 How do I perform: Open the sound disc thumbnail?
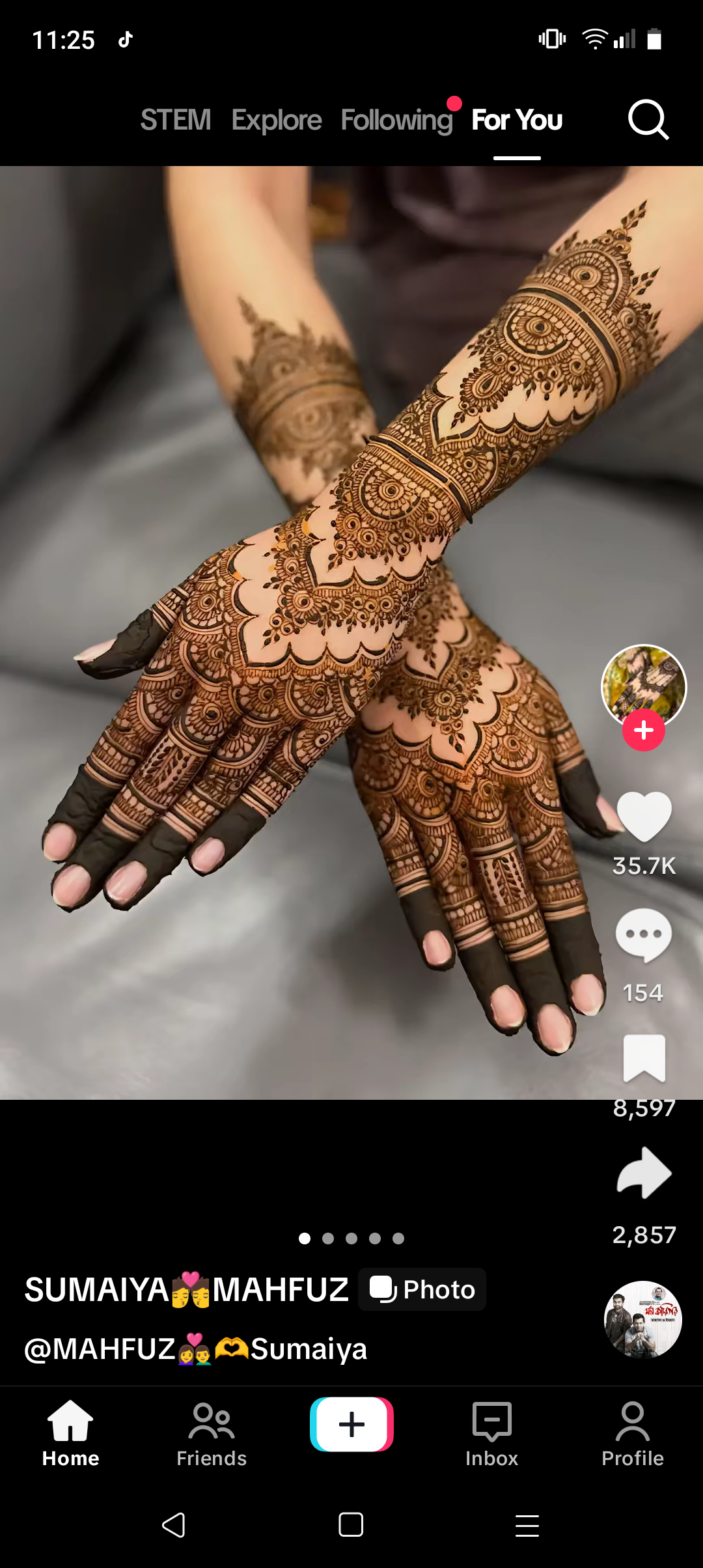pos(643,1319)
